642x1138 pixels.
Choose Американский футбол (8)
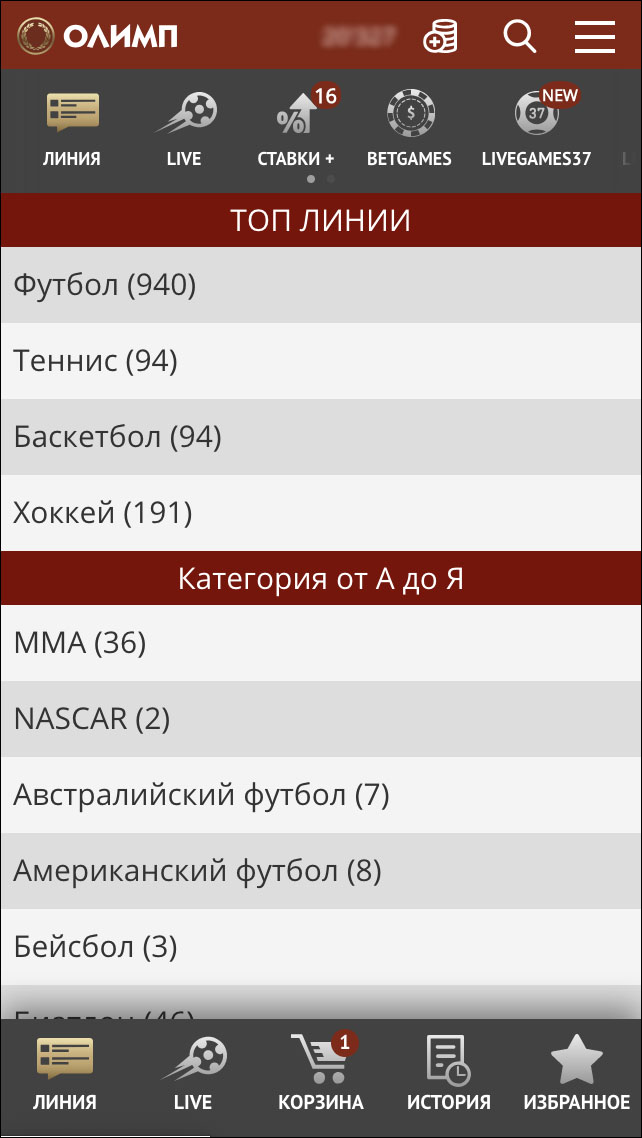(x=321, y=871)
